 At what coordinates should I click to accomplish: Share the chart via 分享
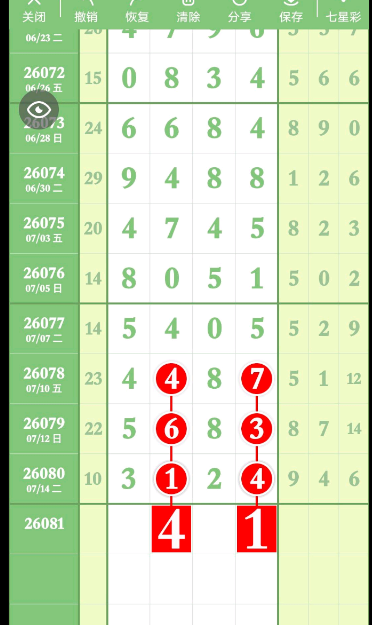tap(239, 12)
